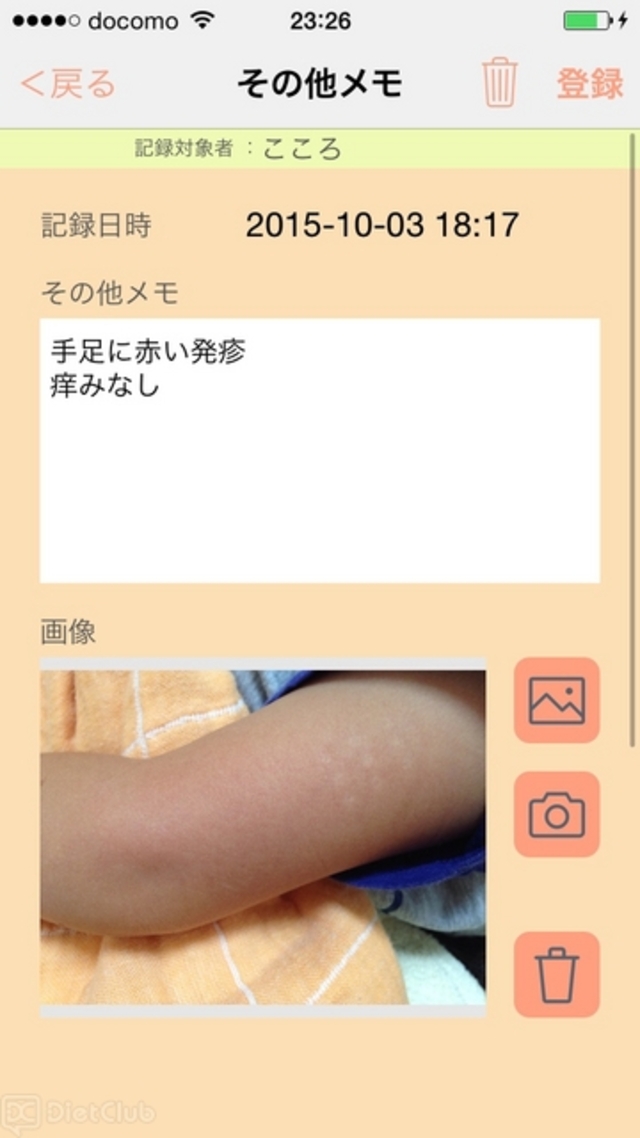Delete this memo with the top trash icon
Image resolution: width=640 pixels, height=1138 pixels.
tap(500, 83)
